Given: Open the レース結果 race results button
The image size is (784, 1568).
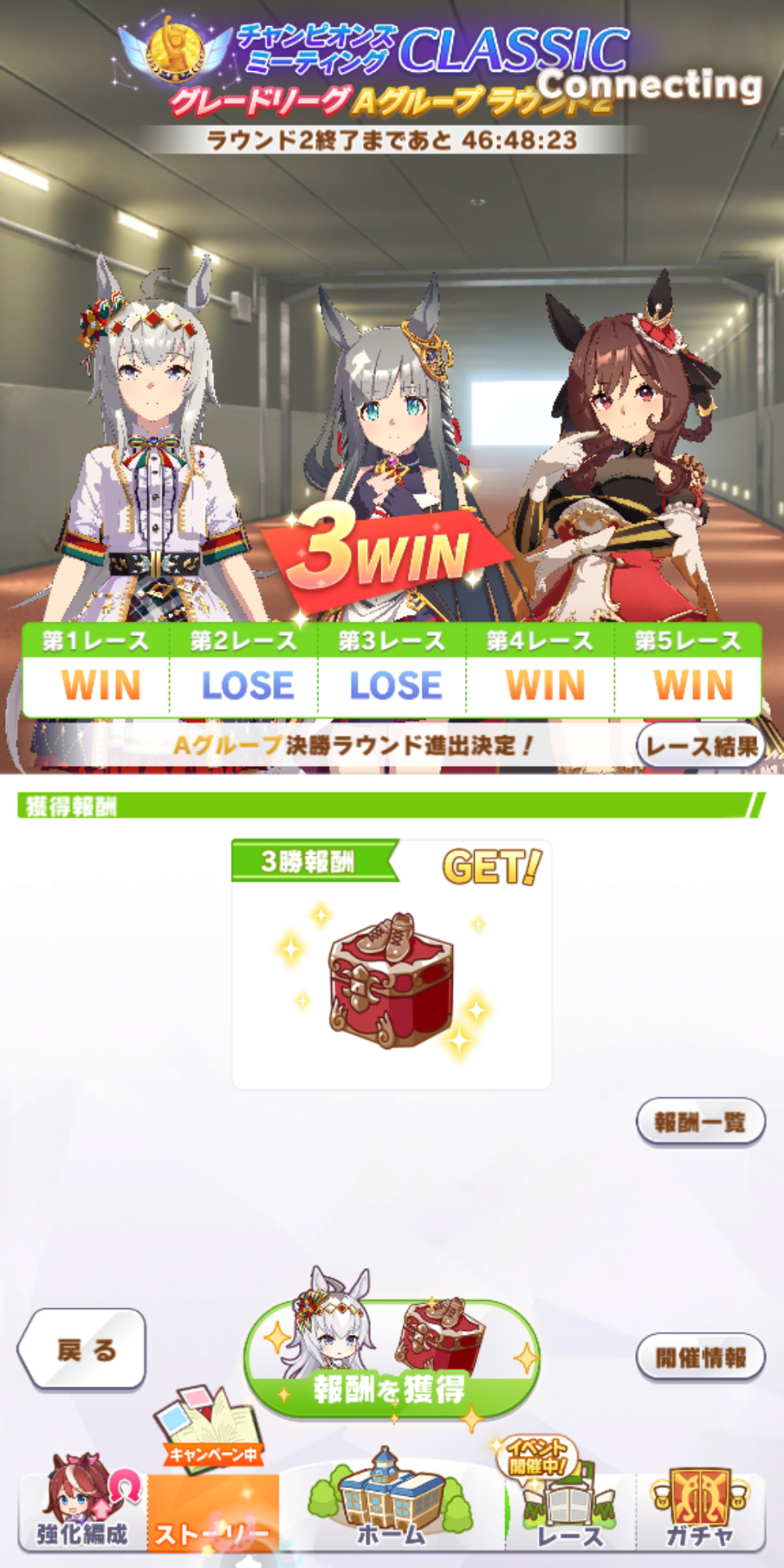Looking at the screenshot, I should tap(701, 746).
